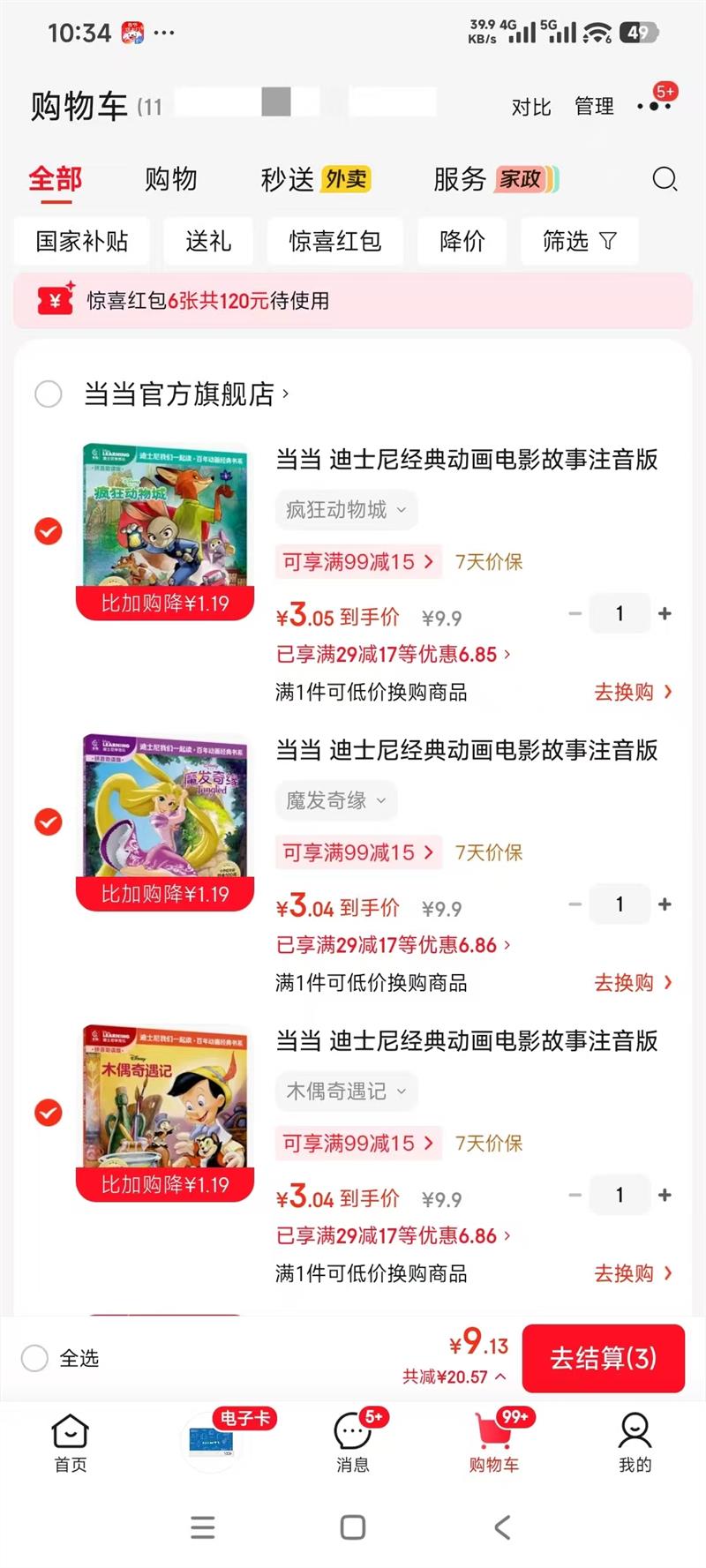This screenshot has width=706, height=1568.
Task: Tap 去换购 under 疯狂动物城 item
Action: 632,692
